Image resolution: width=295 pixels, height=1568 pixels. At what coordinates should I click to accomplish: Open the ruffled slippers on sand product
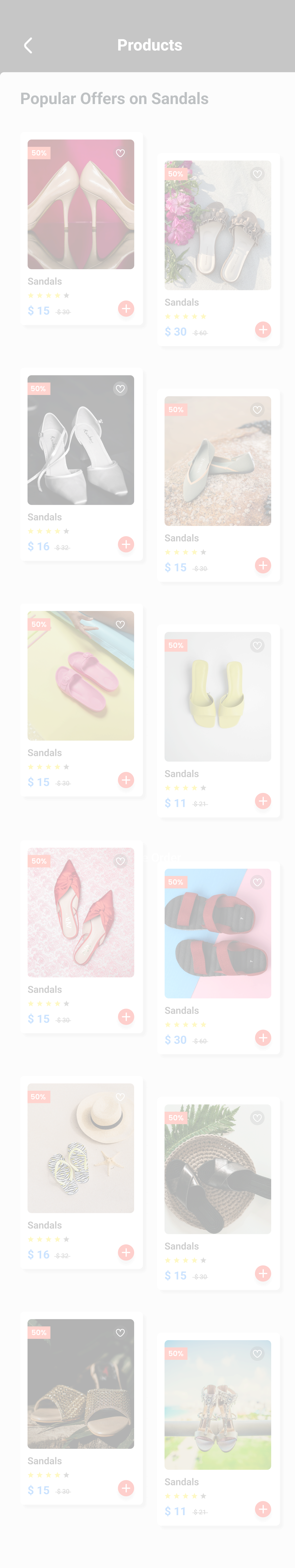tap(218, 225)
